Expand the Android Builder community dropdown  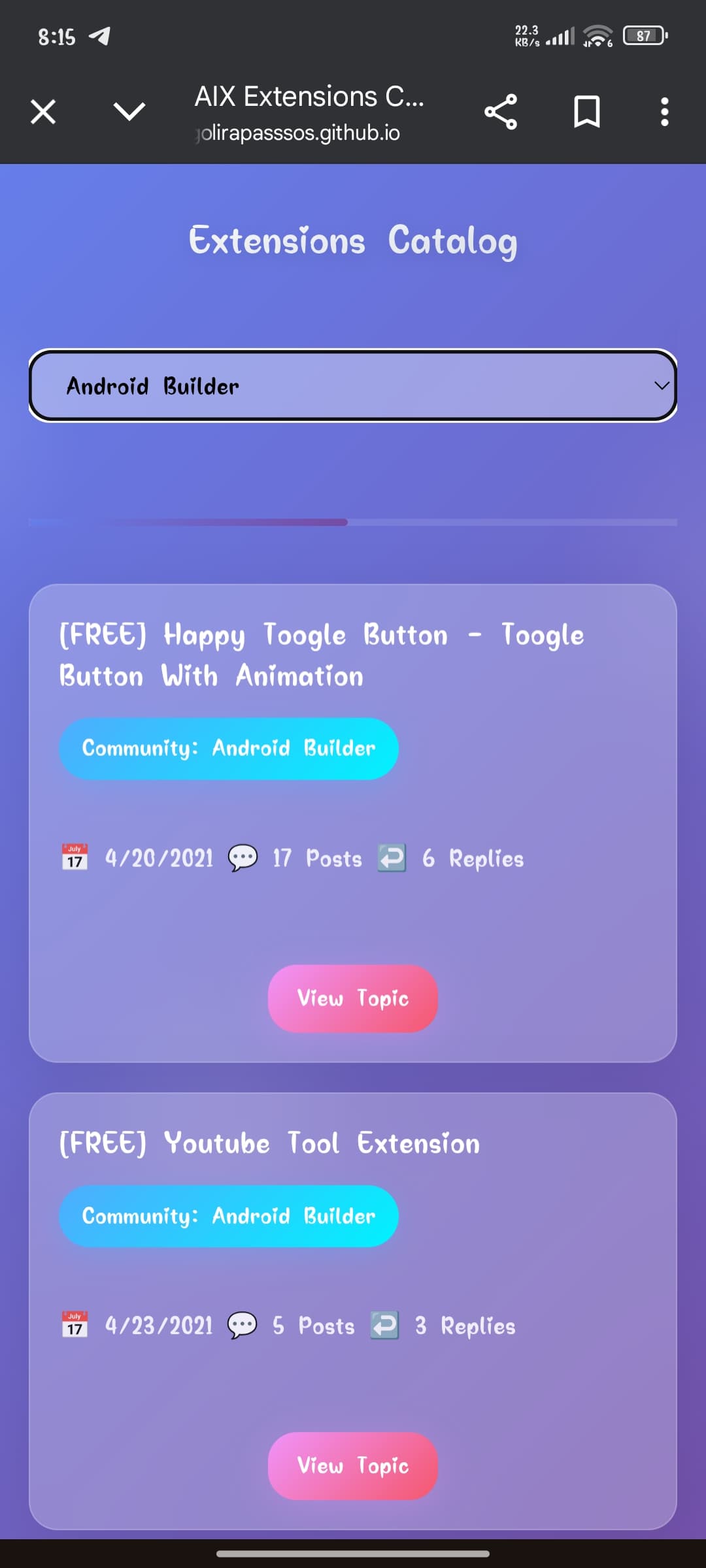pyautogui.click(x=353, y=385)
